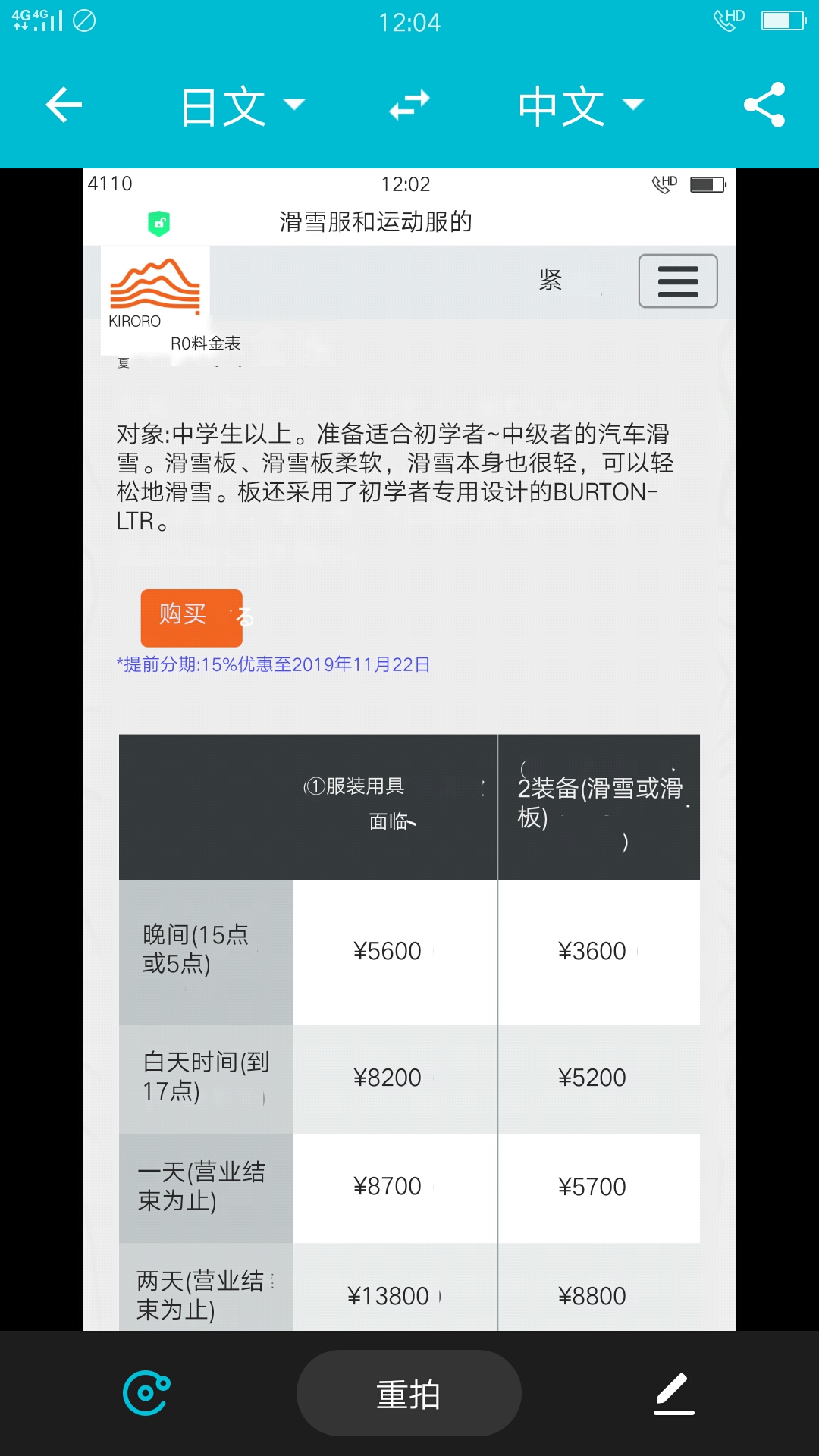Open the pencil edit tool
The height and width of the screenshot is (1456, 819).
pos(673,1394)
